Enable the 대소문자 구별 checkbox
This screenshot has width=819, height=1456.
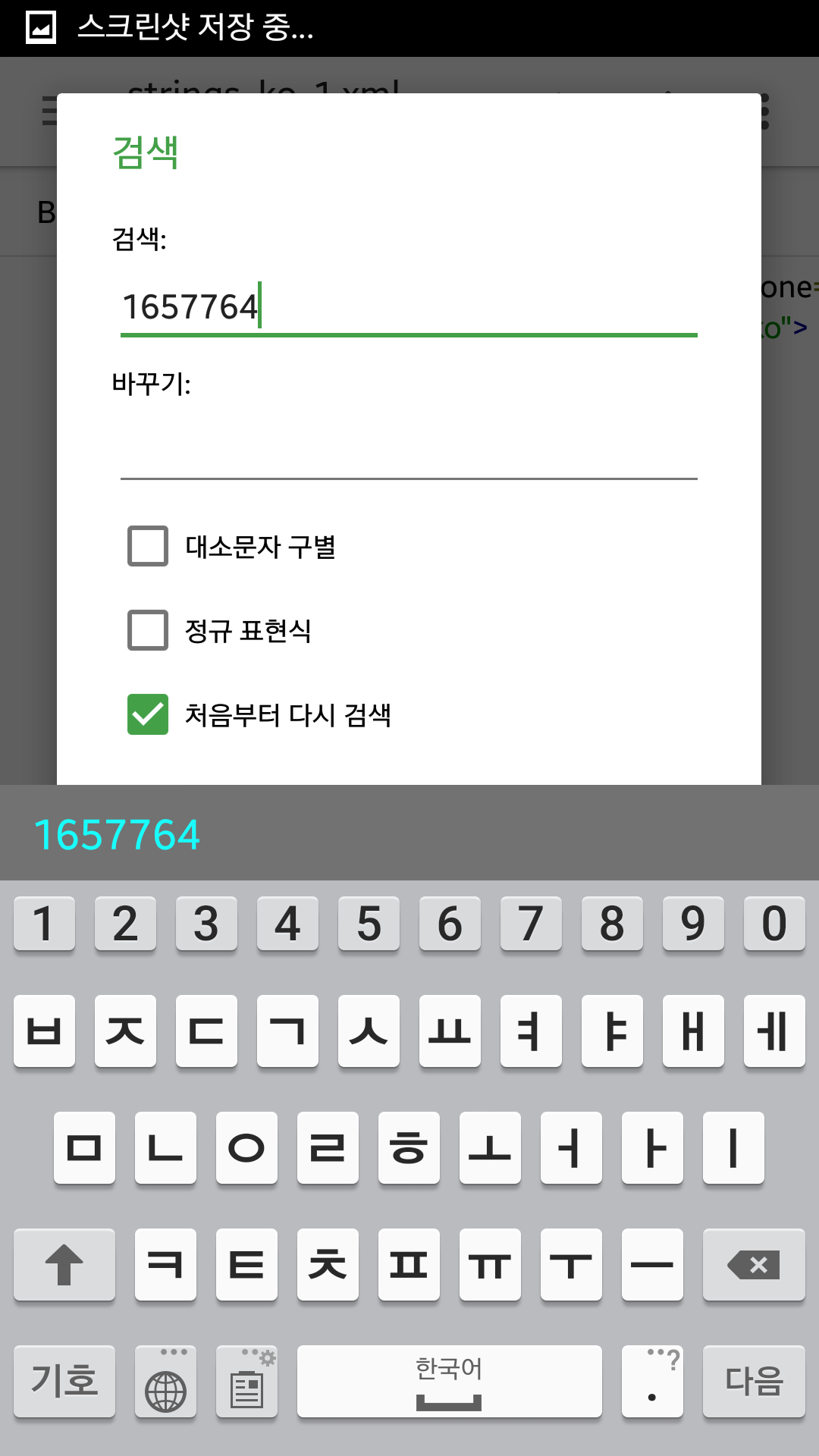[x=148, y=546]
